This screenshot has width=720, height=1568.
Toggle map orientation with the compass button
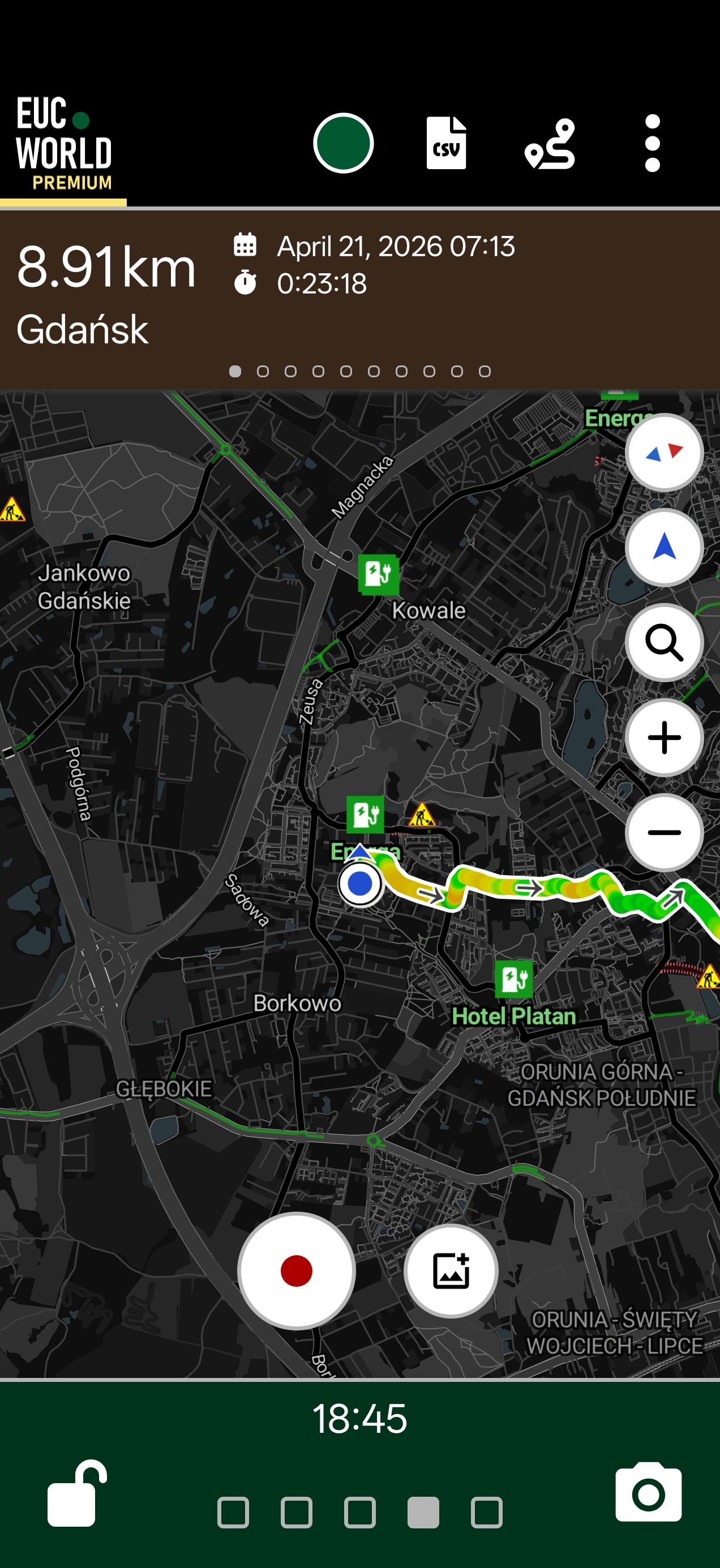(664, 453)
